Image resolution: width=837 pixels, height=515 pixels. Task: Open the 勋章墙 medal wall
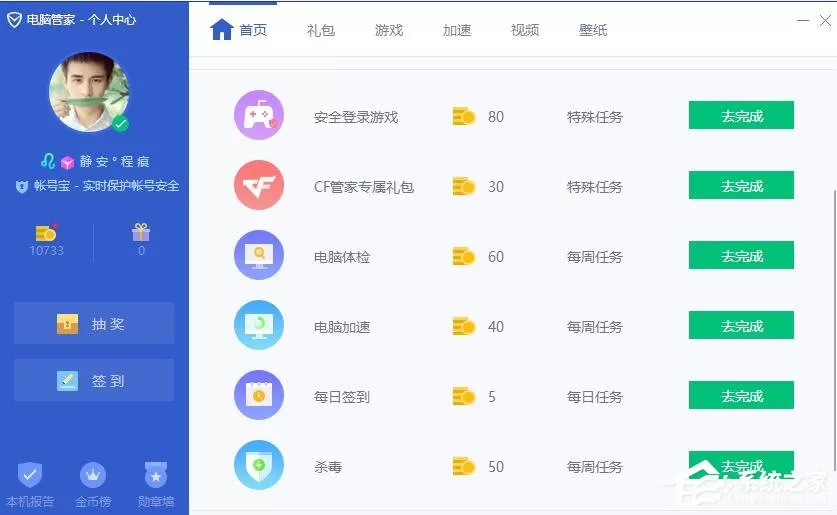pos(156,485)
